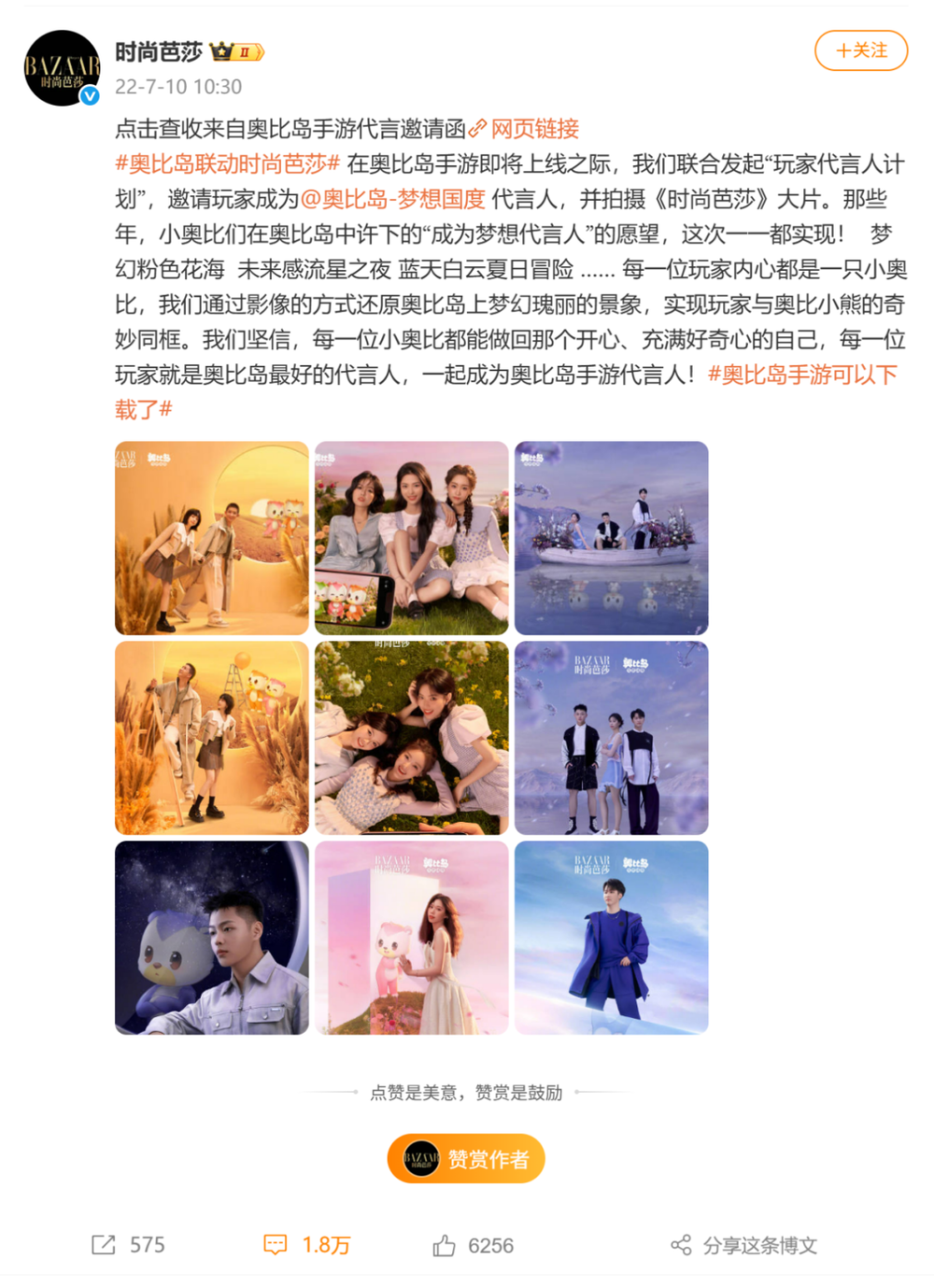Follow 时尚芭莎 with the 关注 button
The width and height of the screenshot is (934, 1288).
tap(860, 50)
